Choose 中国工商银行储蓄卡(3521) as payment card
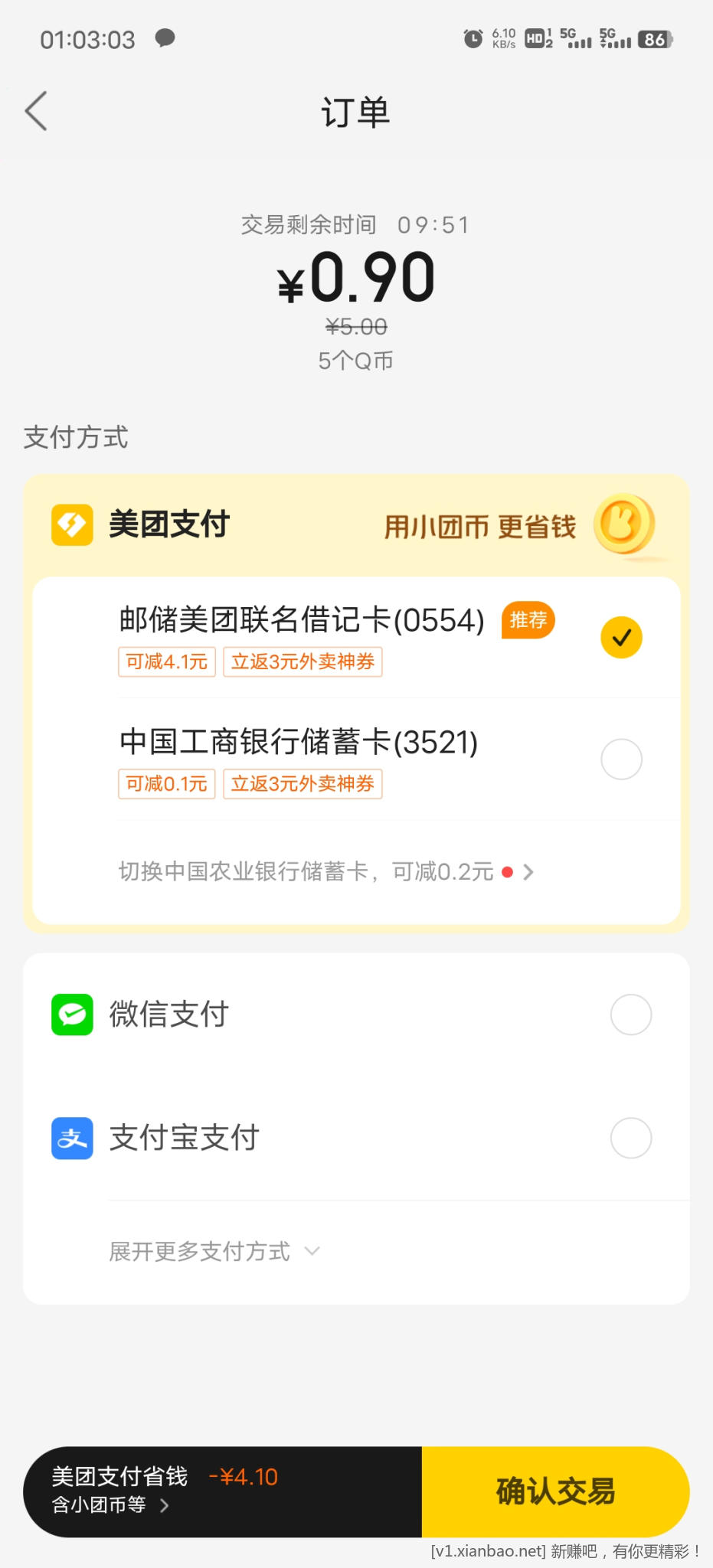713x1568 pixels. pyautogui.click(x=620, y=759)
